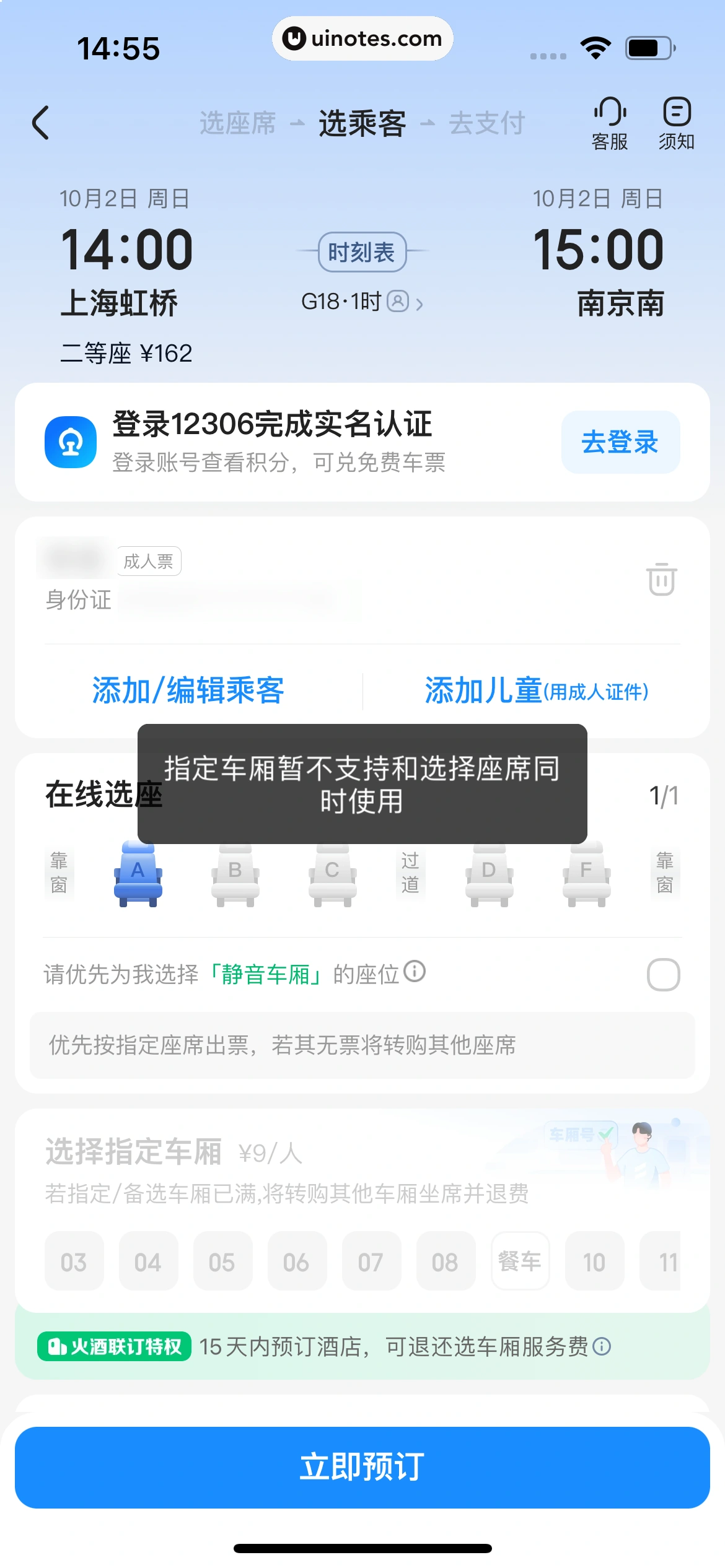Screen dimensions: 725x1568
Task: Open 客服 customer service
Action: click(x=610, y=123)
